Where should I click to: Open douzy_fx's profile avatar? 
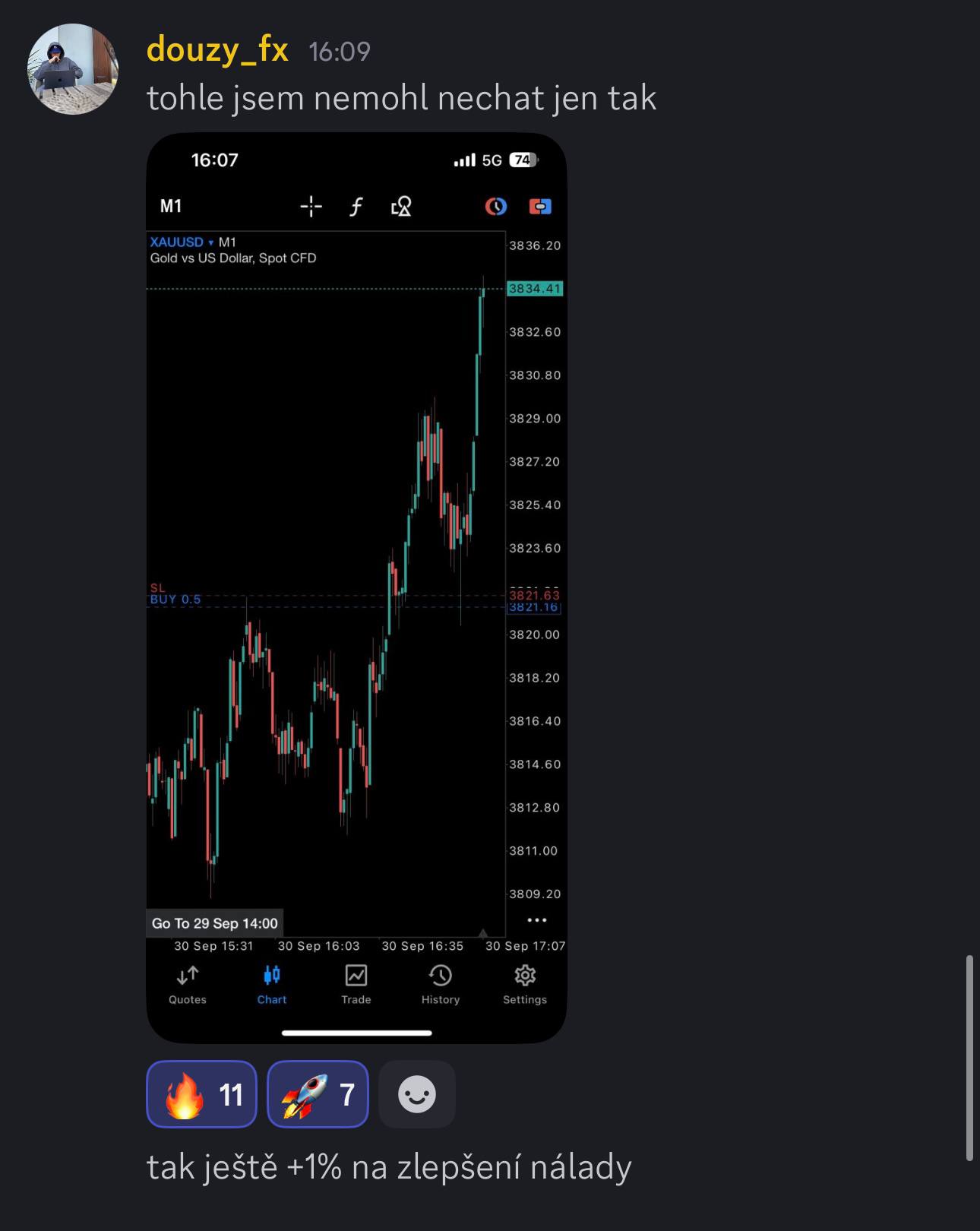(73, 69)
